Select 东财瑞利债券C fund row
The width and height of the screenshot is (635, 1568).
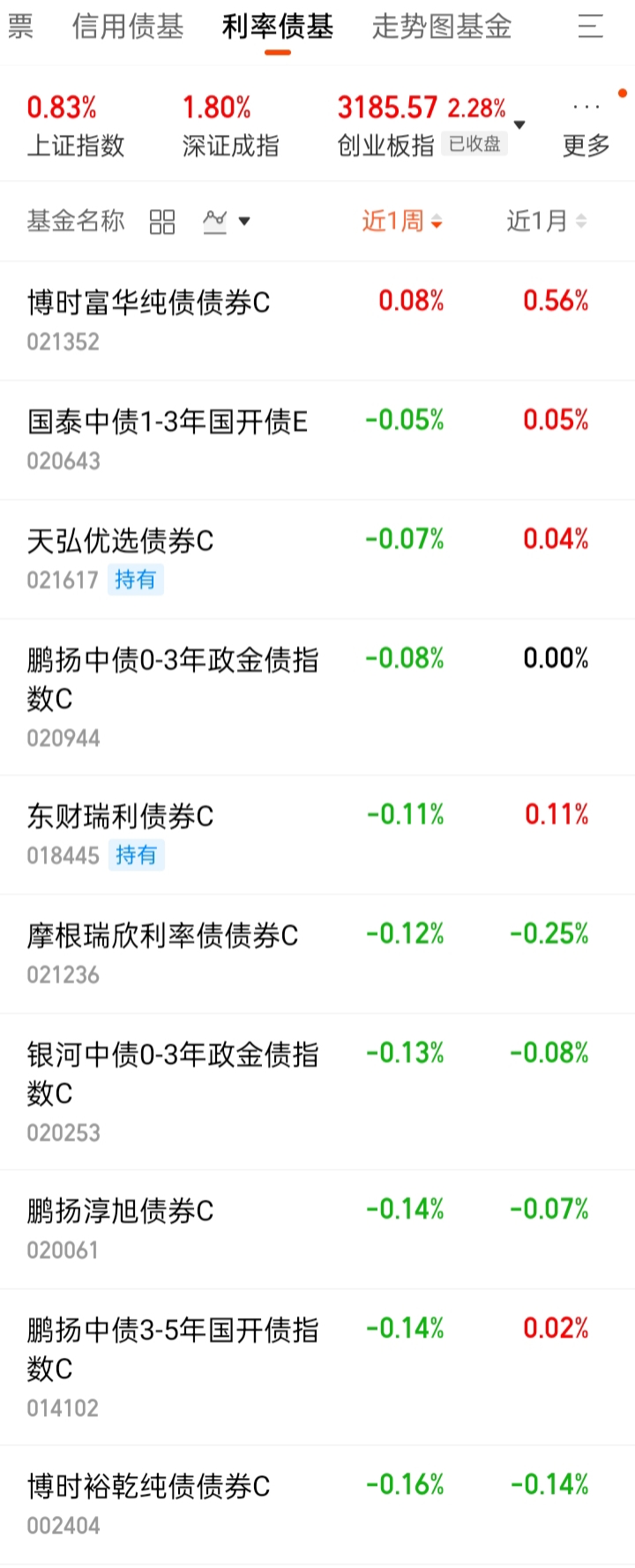pos(317,835)
